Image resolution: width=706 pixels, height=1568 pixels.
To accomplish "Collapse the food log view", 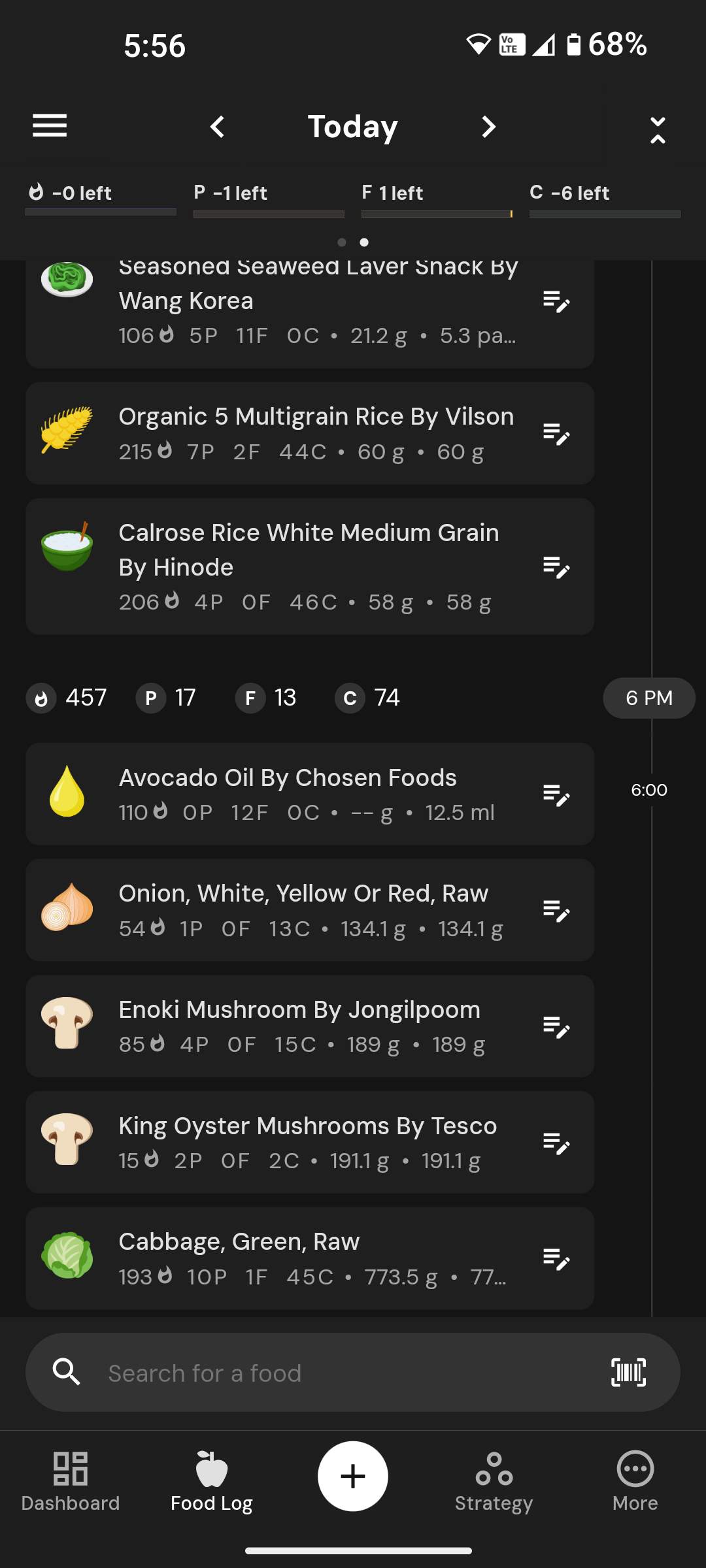I will click(x=658, y=130).
